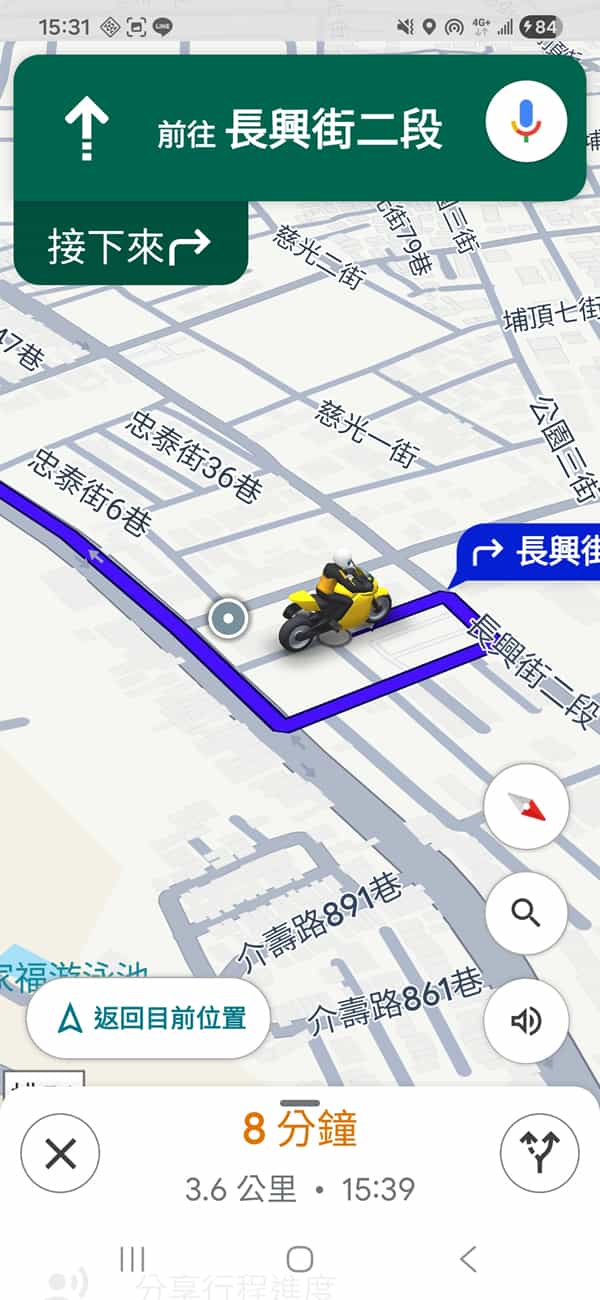The height and width of the screenshot is (1300, 600).
Task: Expand the trip details bottom sheet
Action: (300, 1105)
